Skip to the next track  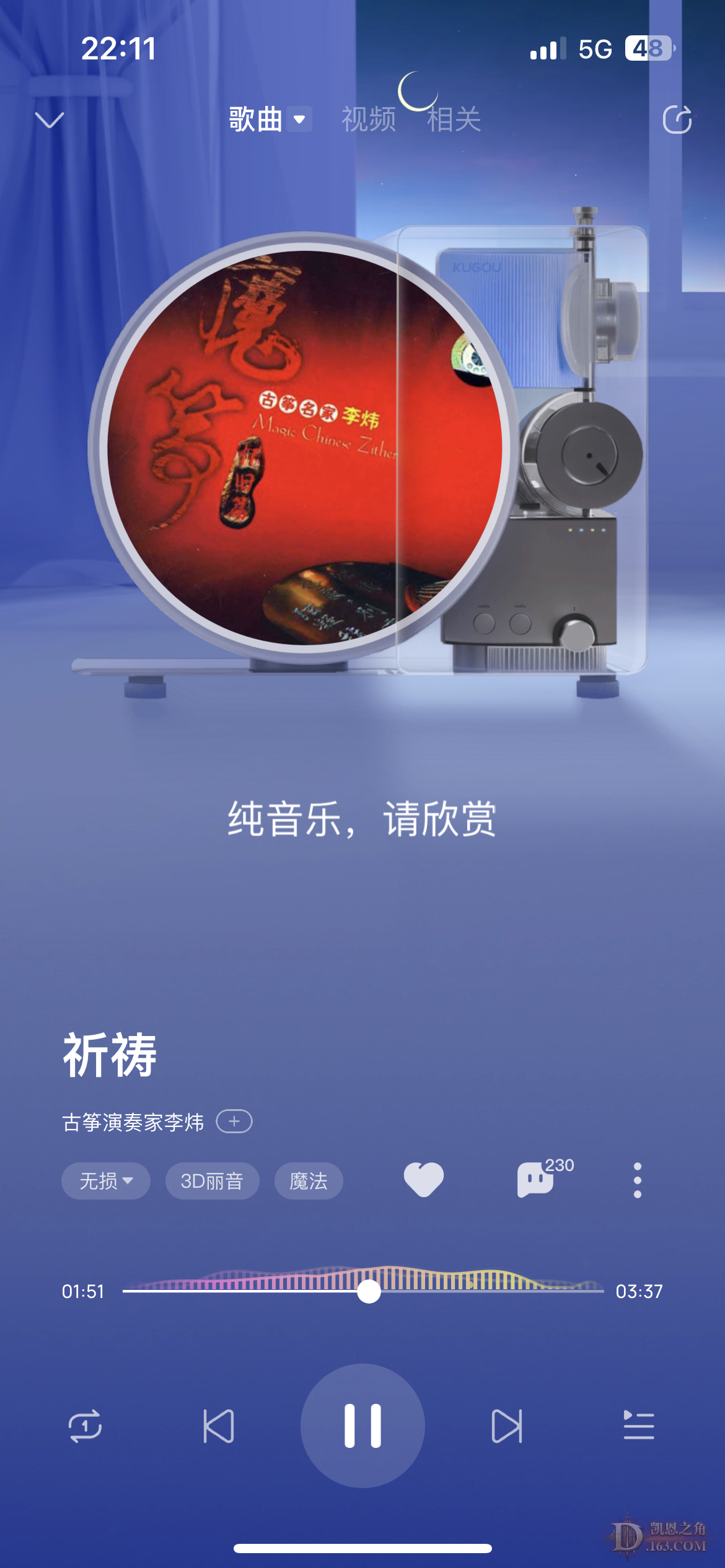tap(507, 1426)
